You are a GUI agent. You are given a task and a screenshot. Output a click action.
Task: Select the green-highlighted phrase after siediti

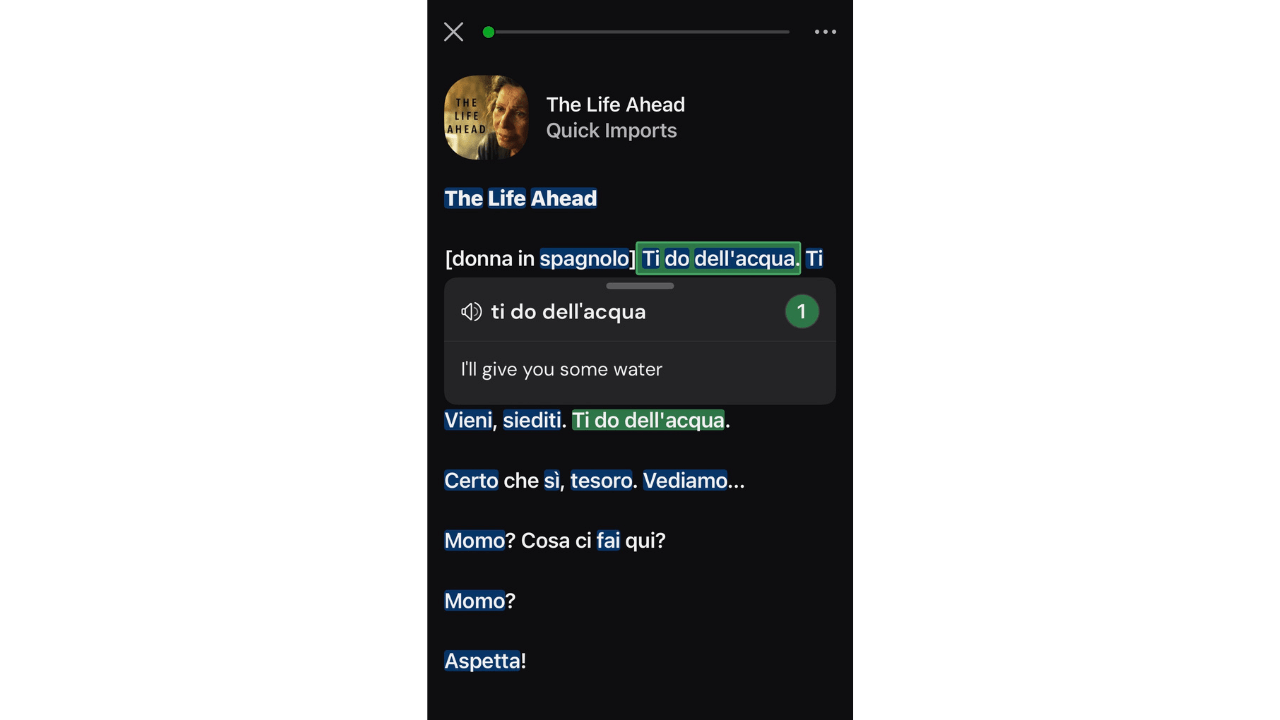(x=648, y=421)
